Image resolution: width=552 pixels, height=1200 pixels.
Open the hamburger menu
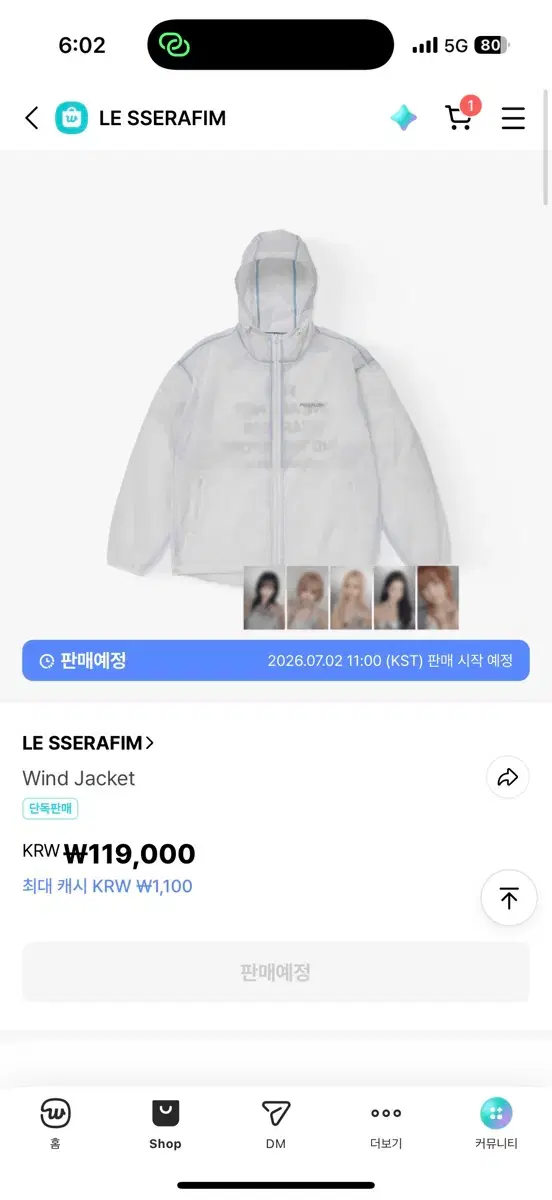513,118
